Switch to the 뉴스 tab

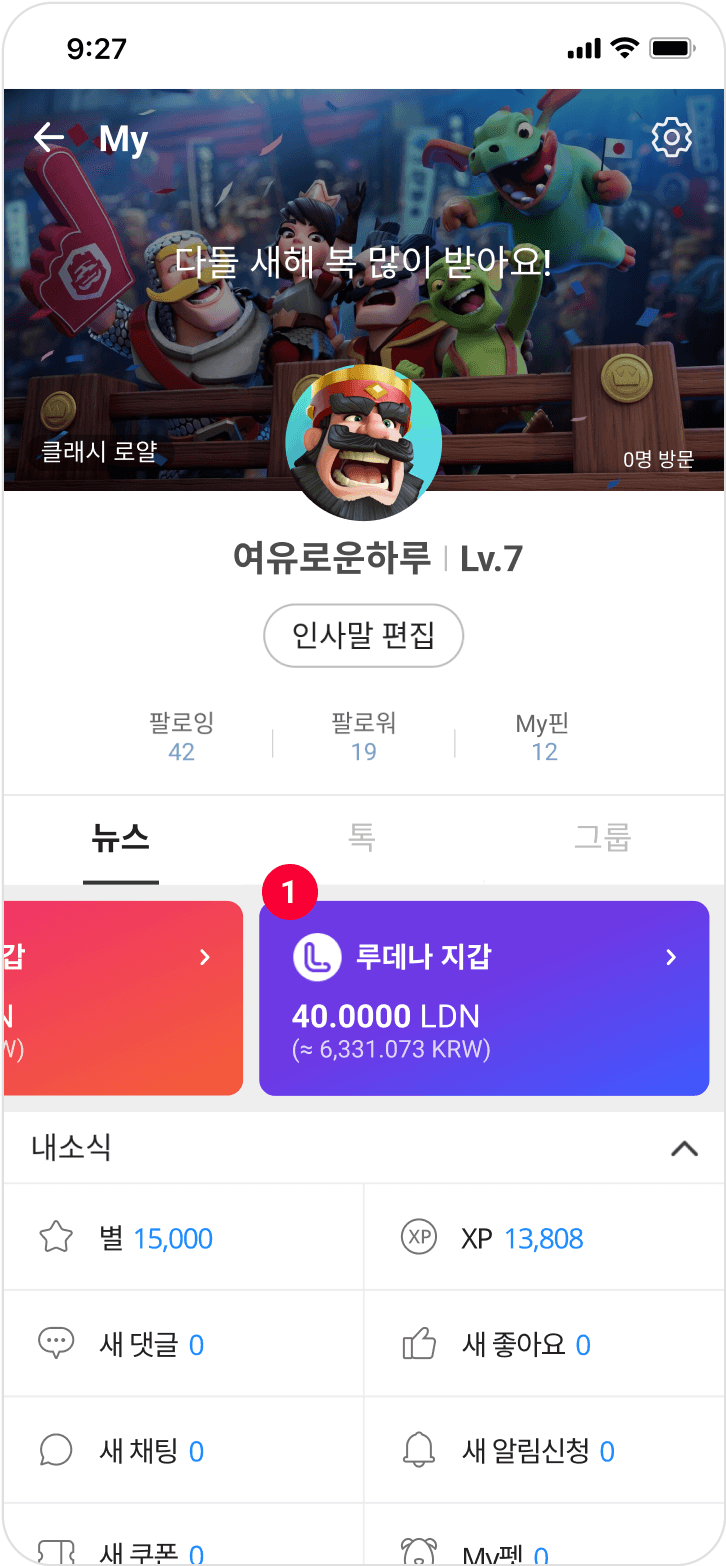click(x=121, y=838)
